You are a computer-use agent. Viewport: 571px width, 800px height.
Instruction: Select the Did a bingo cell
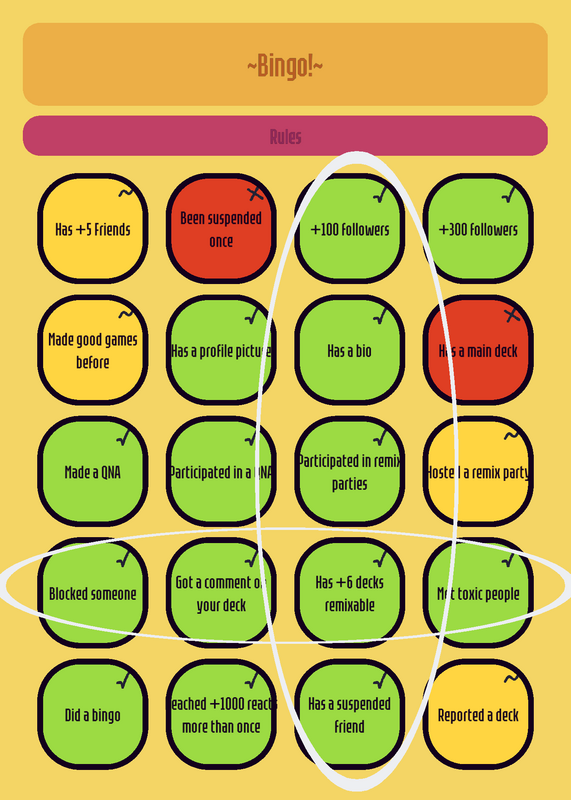pos(93,714)
